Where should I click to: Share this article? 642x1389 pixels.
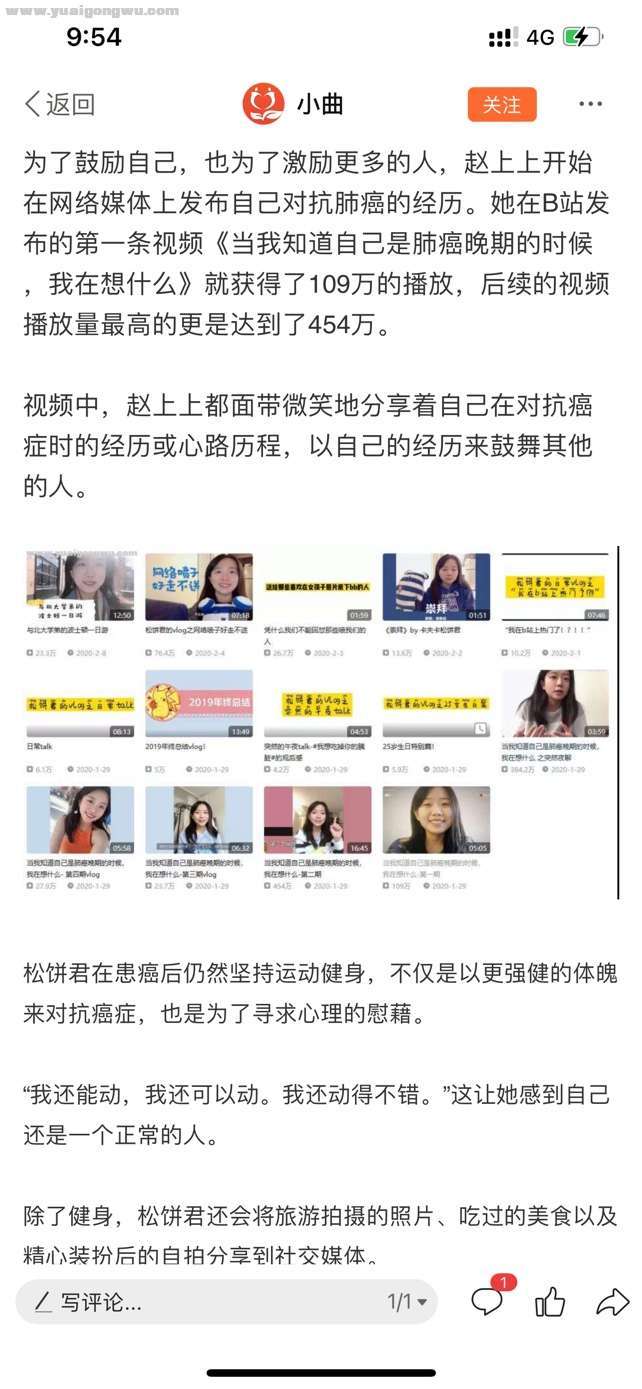[x=611, y=1302]
